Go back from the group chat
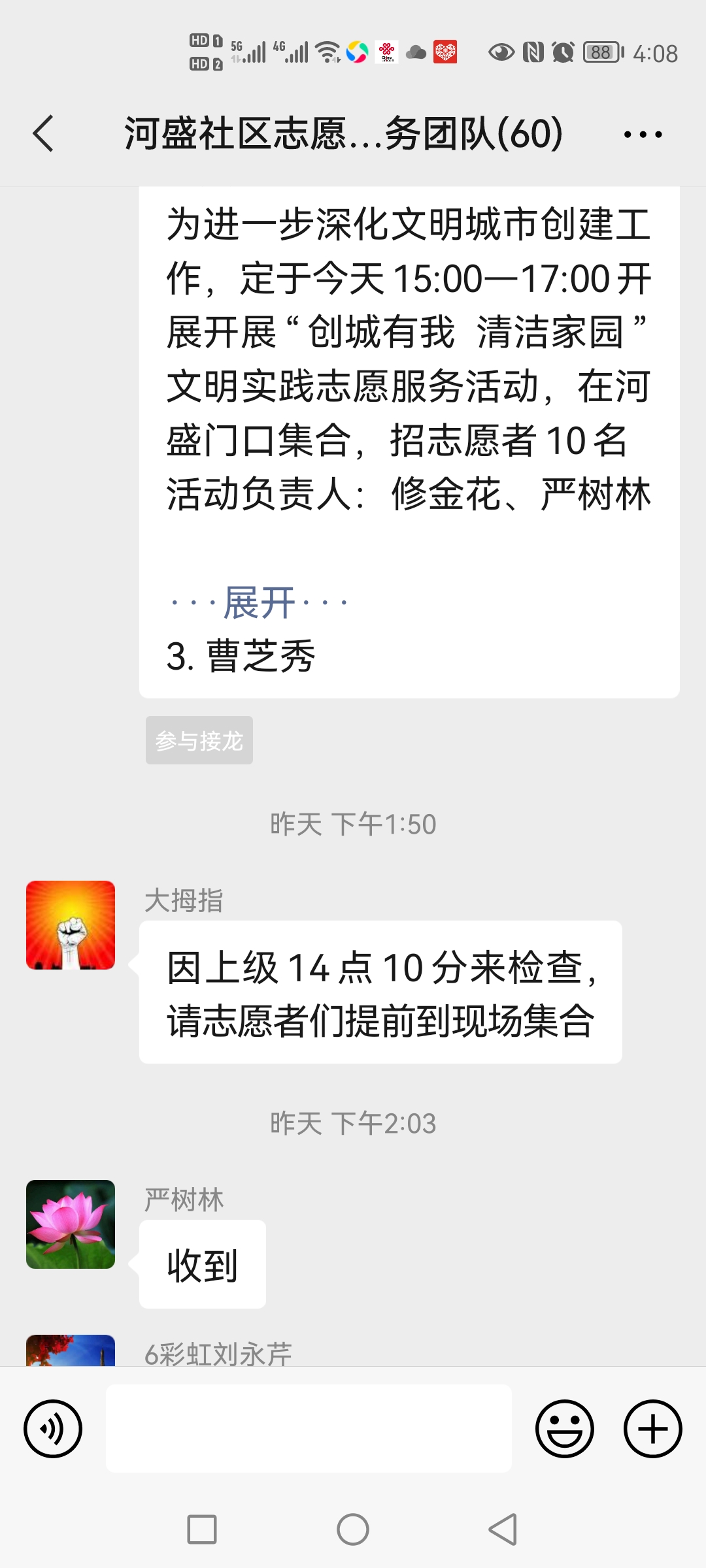Screen dimensions: 706x1568 tap(43, 134)
